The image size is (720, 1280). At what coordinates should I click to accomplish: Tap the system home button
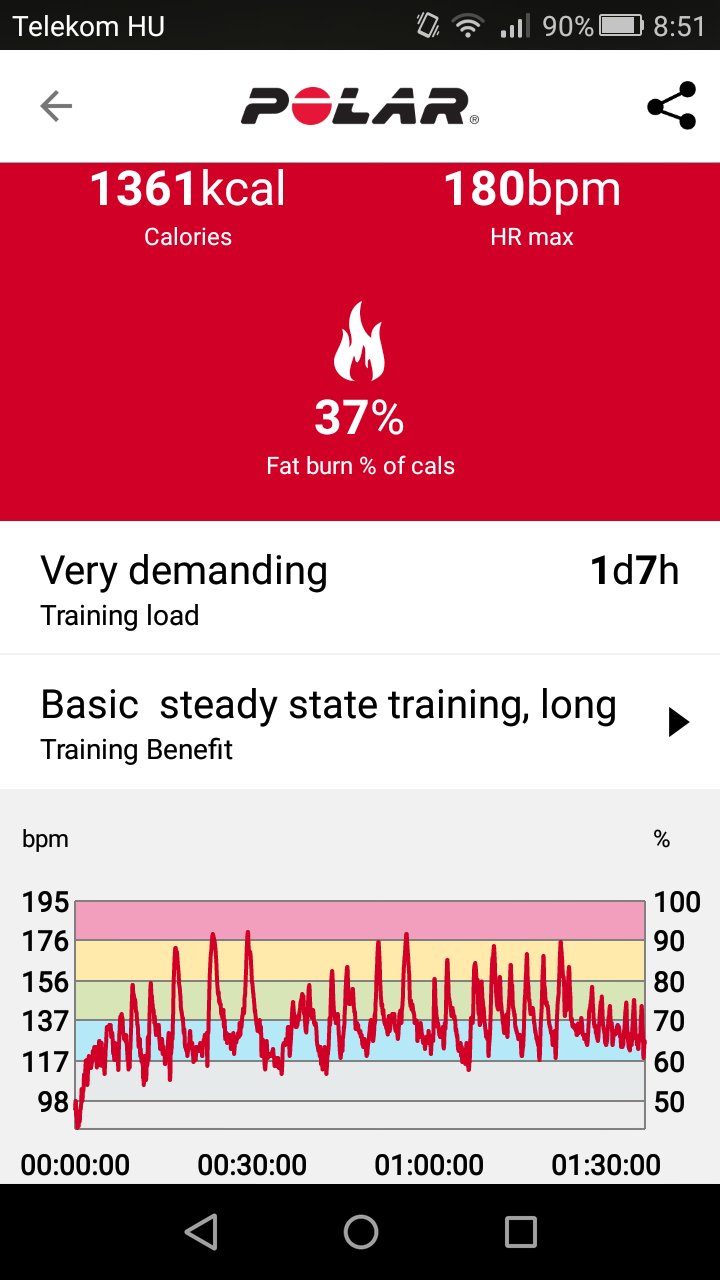click(x=360, y=1232)
